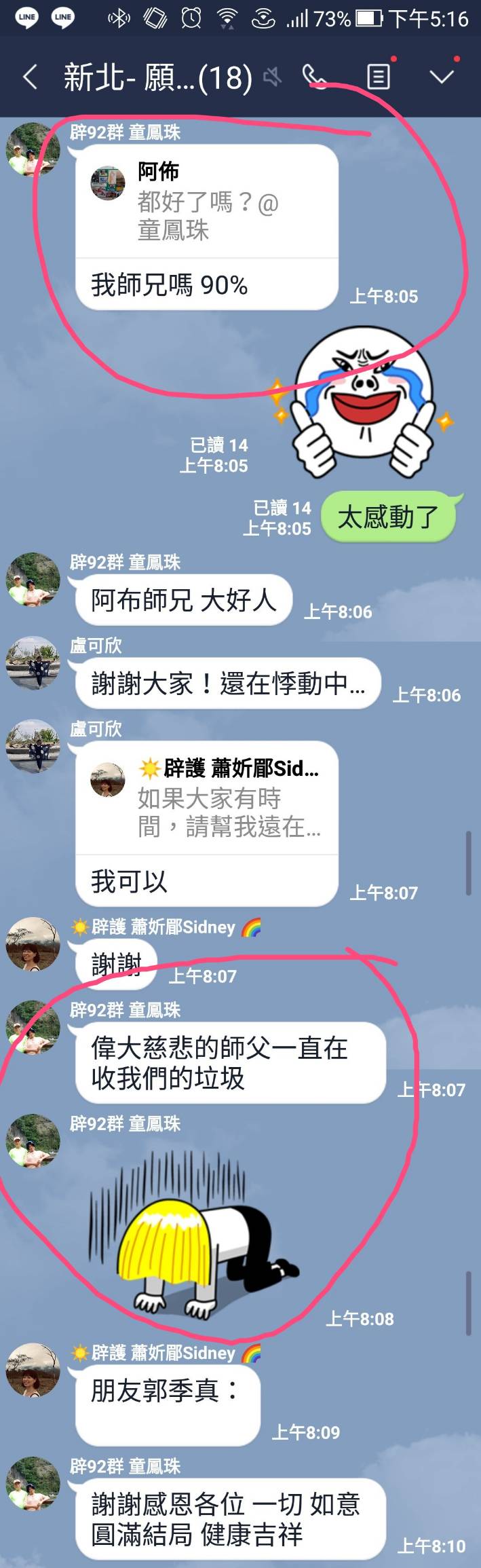481x1568 pixels.
Task: Expand the chat options chevron
Action: coord(442,77)
